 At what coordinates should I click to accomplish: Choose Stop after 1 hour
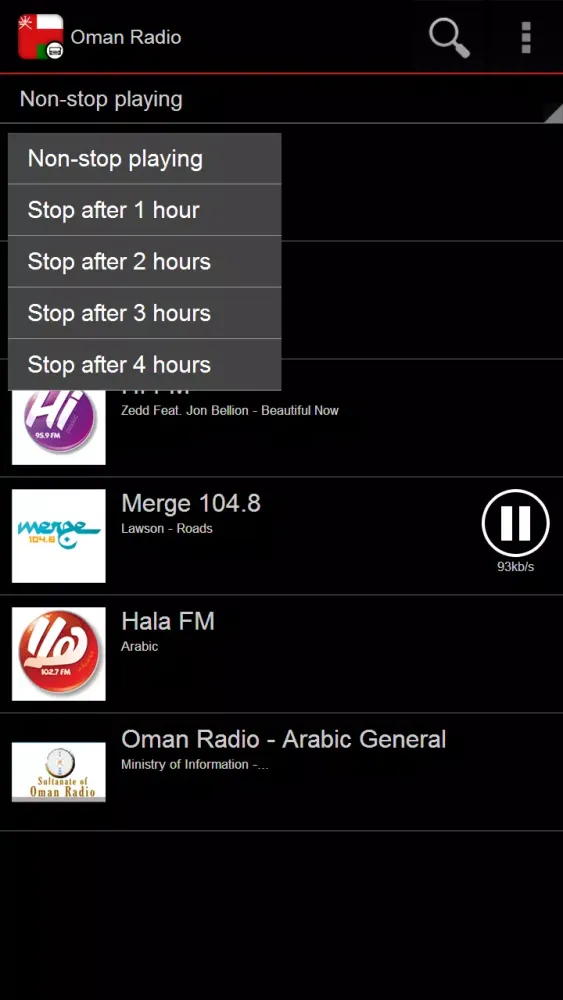pyautogui.click(x=145, y=210)
